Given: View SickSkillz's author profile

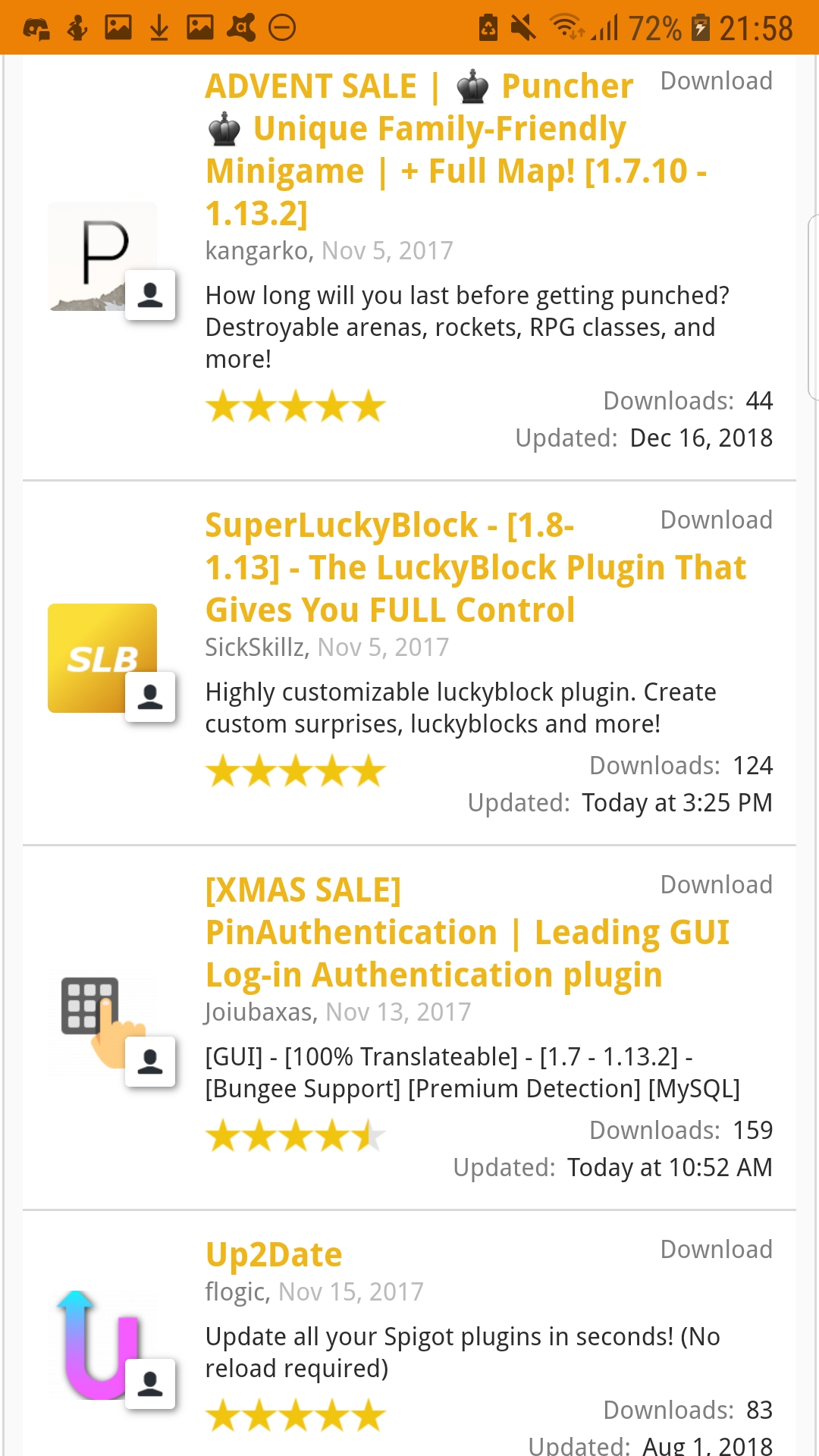Looking at the screenshot, I should point(255,647).
